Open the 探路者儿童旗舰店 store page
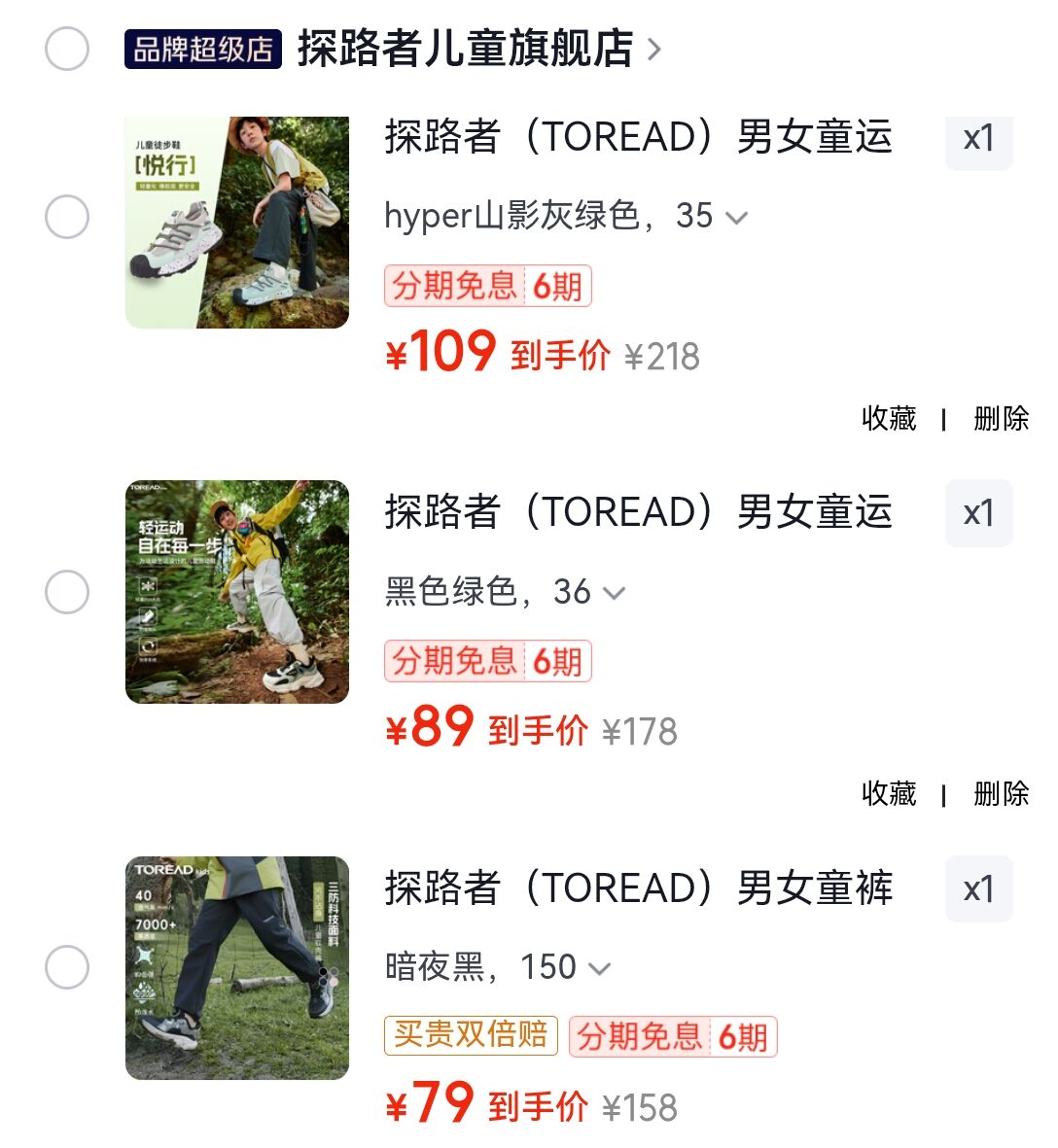This screenshot has width=1058, height=1148. click(x=478, y=49)
